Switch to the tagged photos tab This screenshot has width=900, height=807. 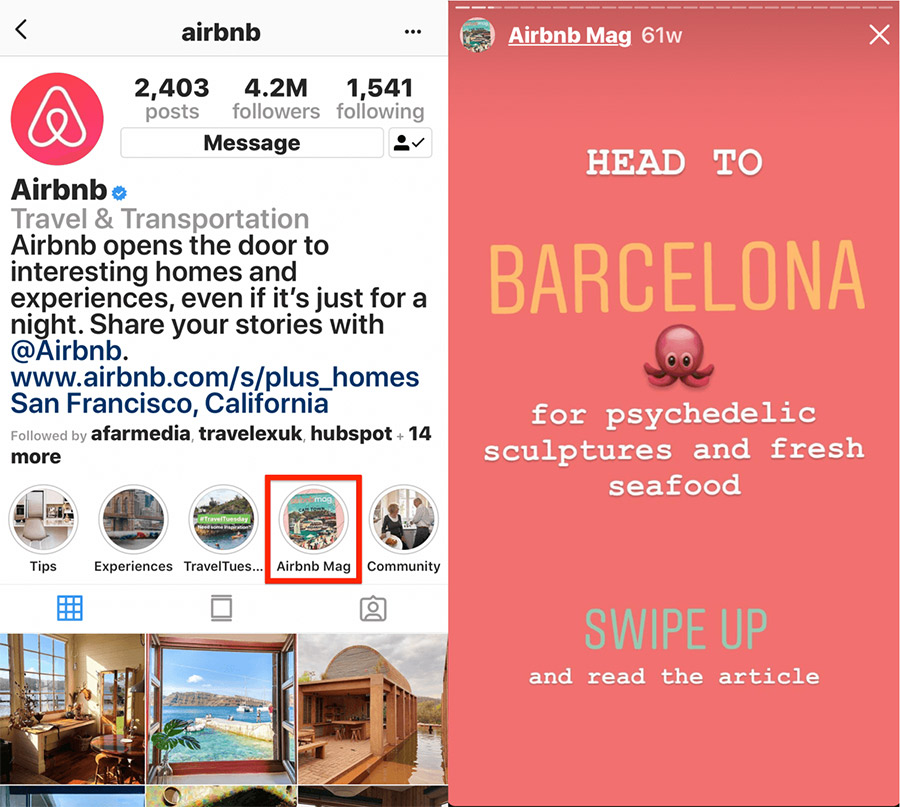click(x=373, y=608)
